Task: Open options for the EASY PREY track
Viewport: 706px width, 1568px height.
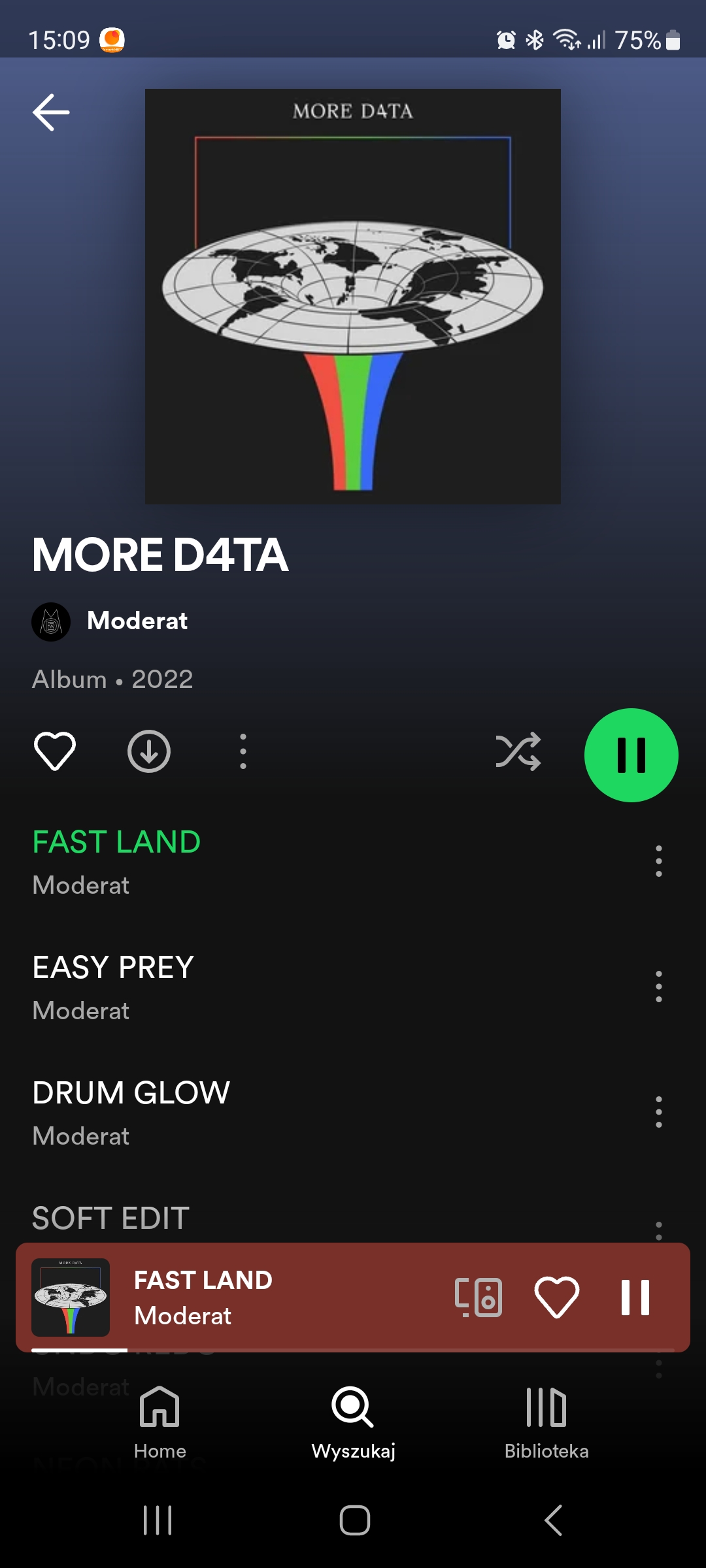Action: (659, 987)
